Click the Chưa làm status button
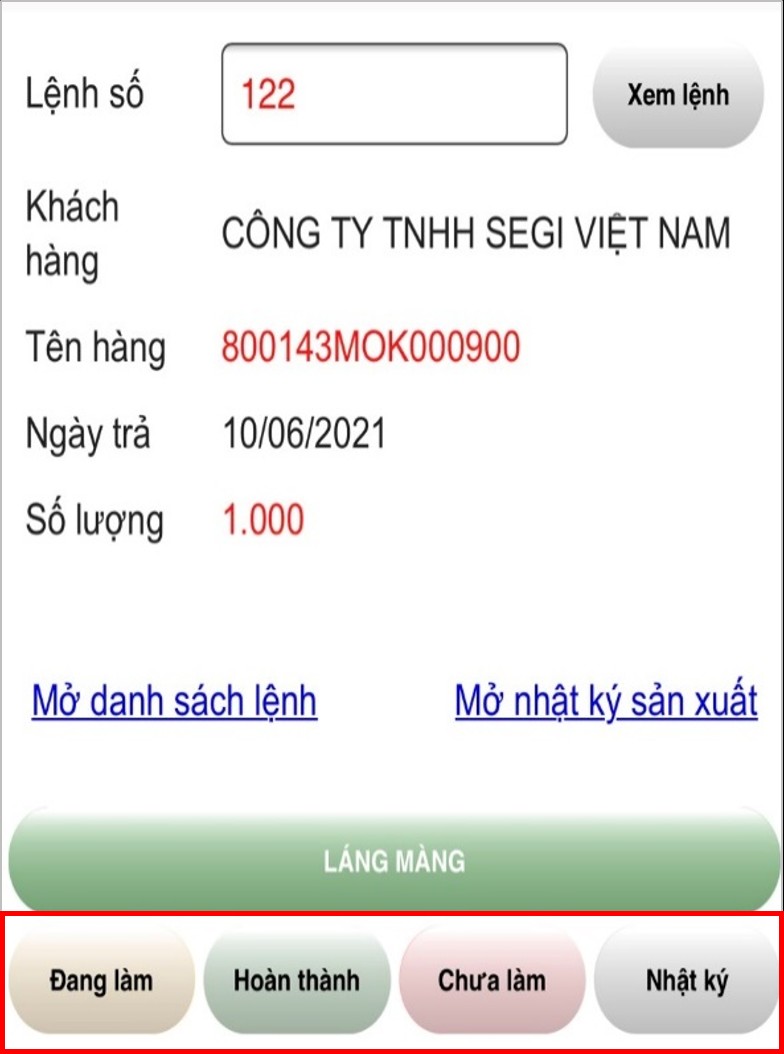The height and width of the screenshot is (1054, 784). click(x=491, y=980)
